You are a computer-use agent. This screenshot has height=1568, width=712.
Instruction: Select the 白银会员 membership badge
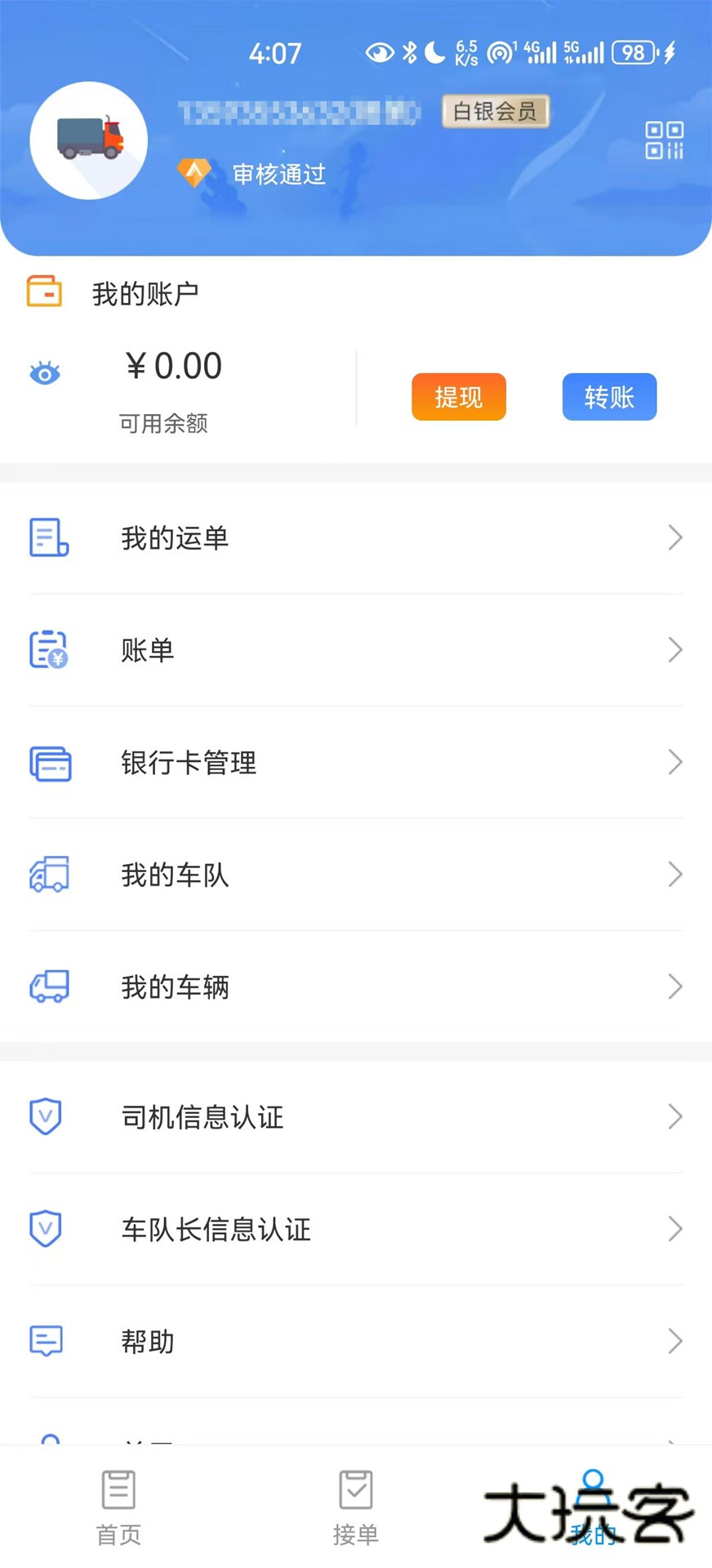(495, 111)
